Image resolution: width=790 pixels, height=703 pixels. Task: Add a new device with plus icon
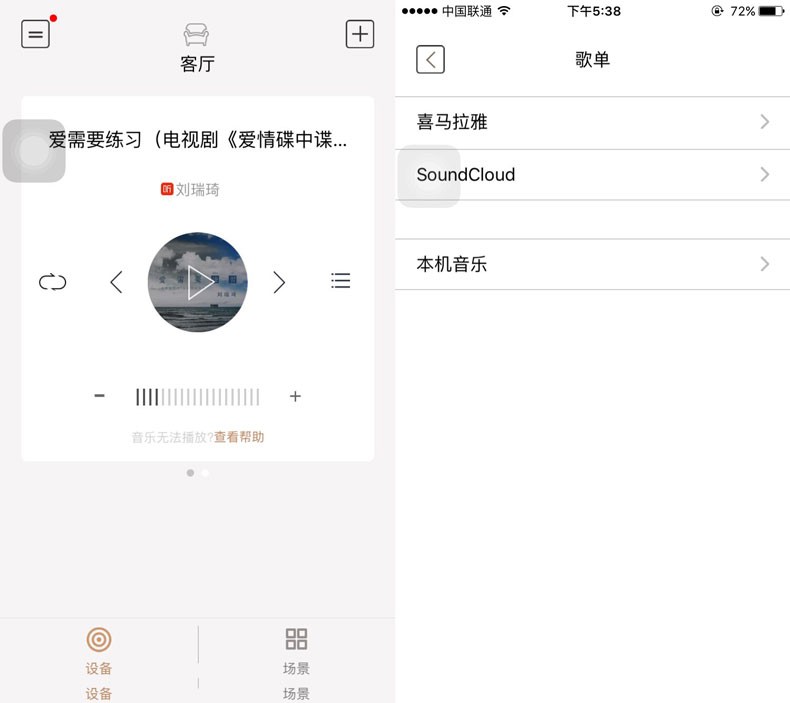click(x=359, y=34)
